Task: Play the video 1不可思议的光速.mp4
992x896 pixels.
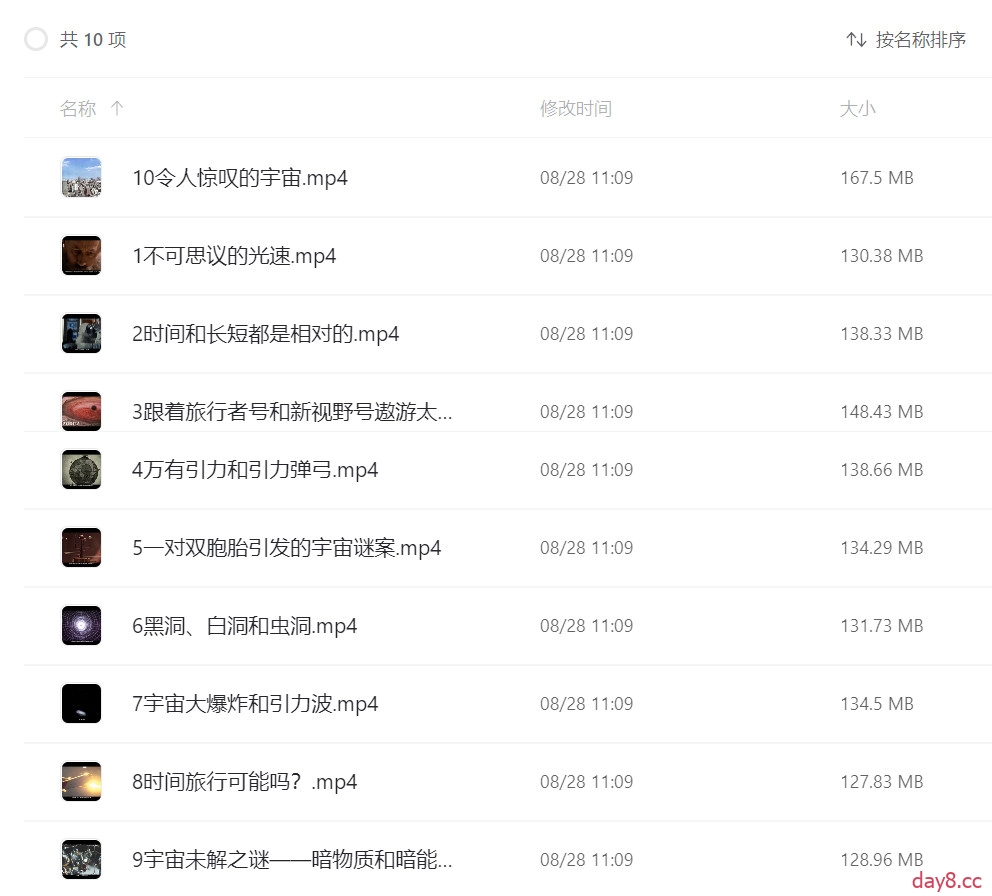Action: 234,256
